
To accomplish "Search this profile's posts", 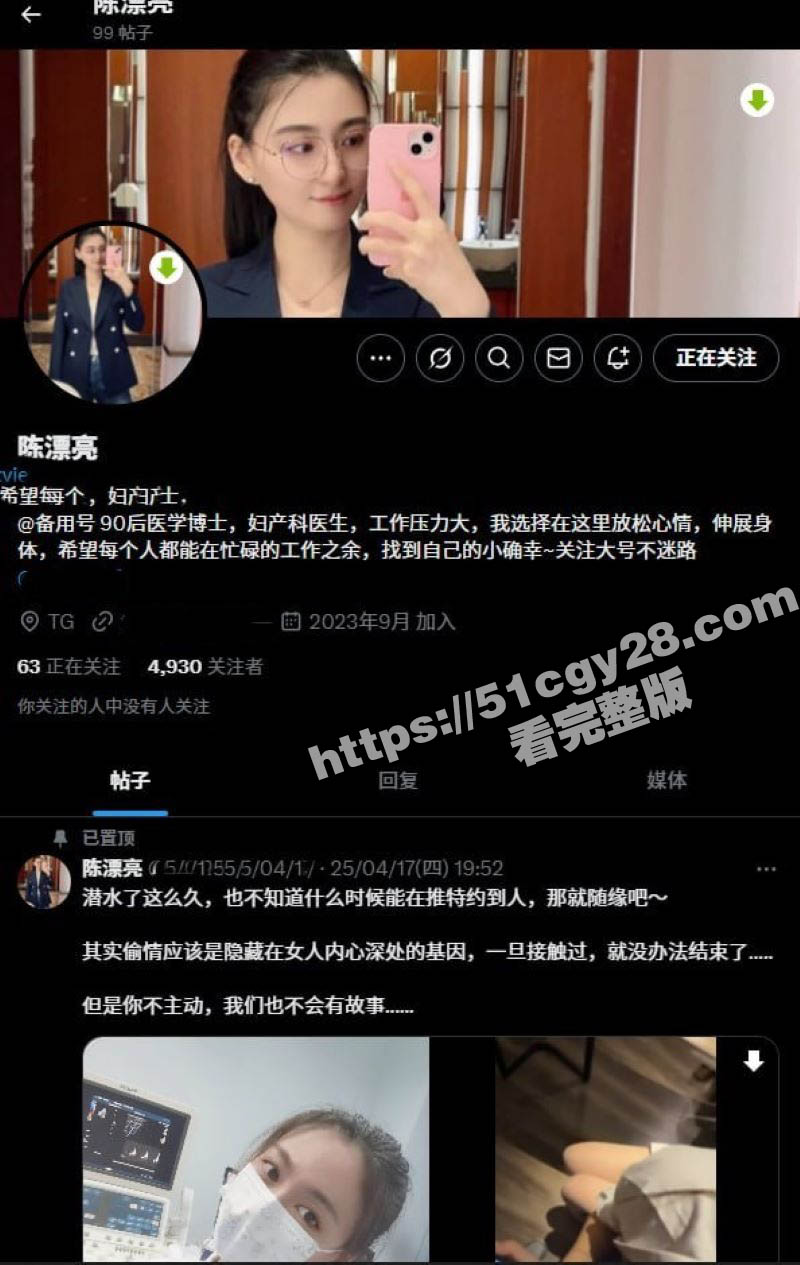I will click(499, 358).
